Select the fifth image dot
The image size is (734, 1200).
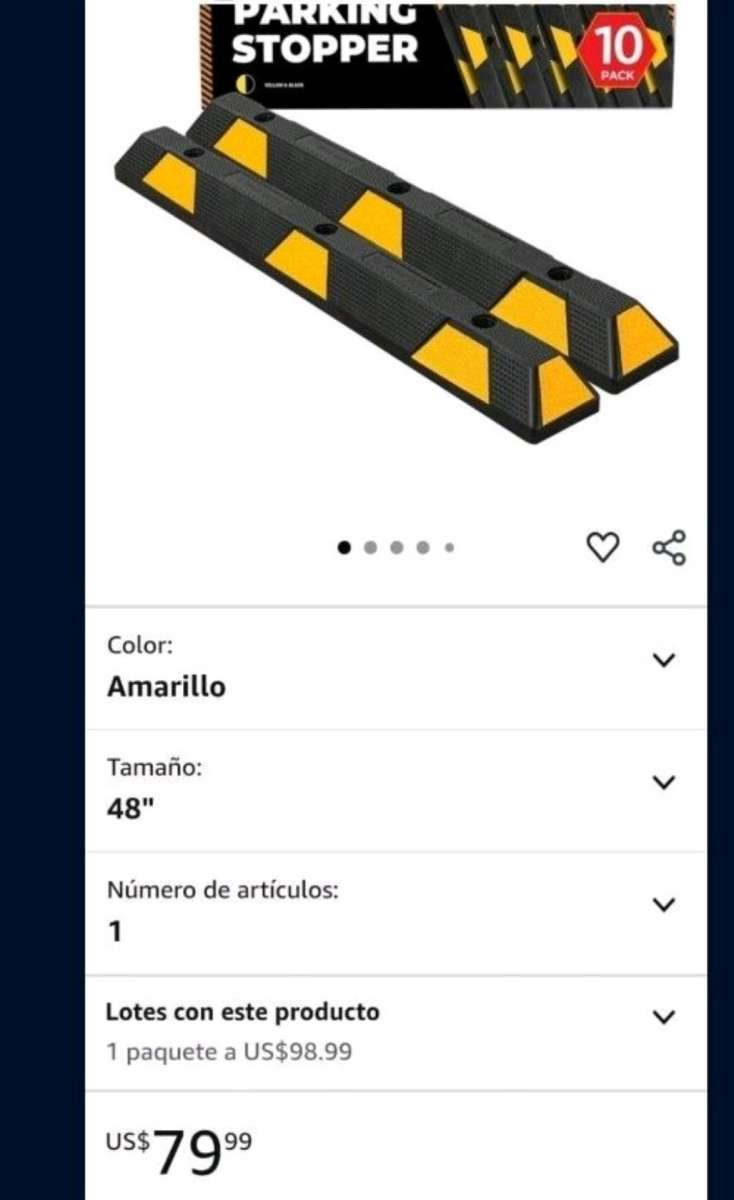[449, 547]
